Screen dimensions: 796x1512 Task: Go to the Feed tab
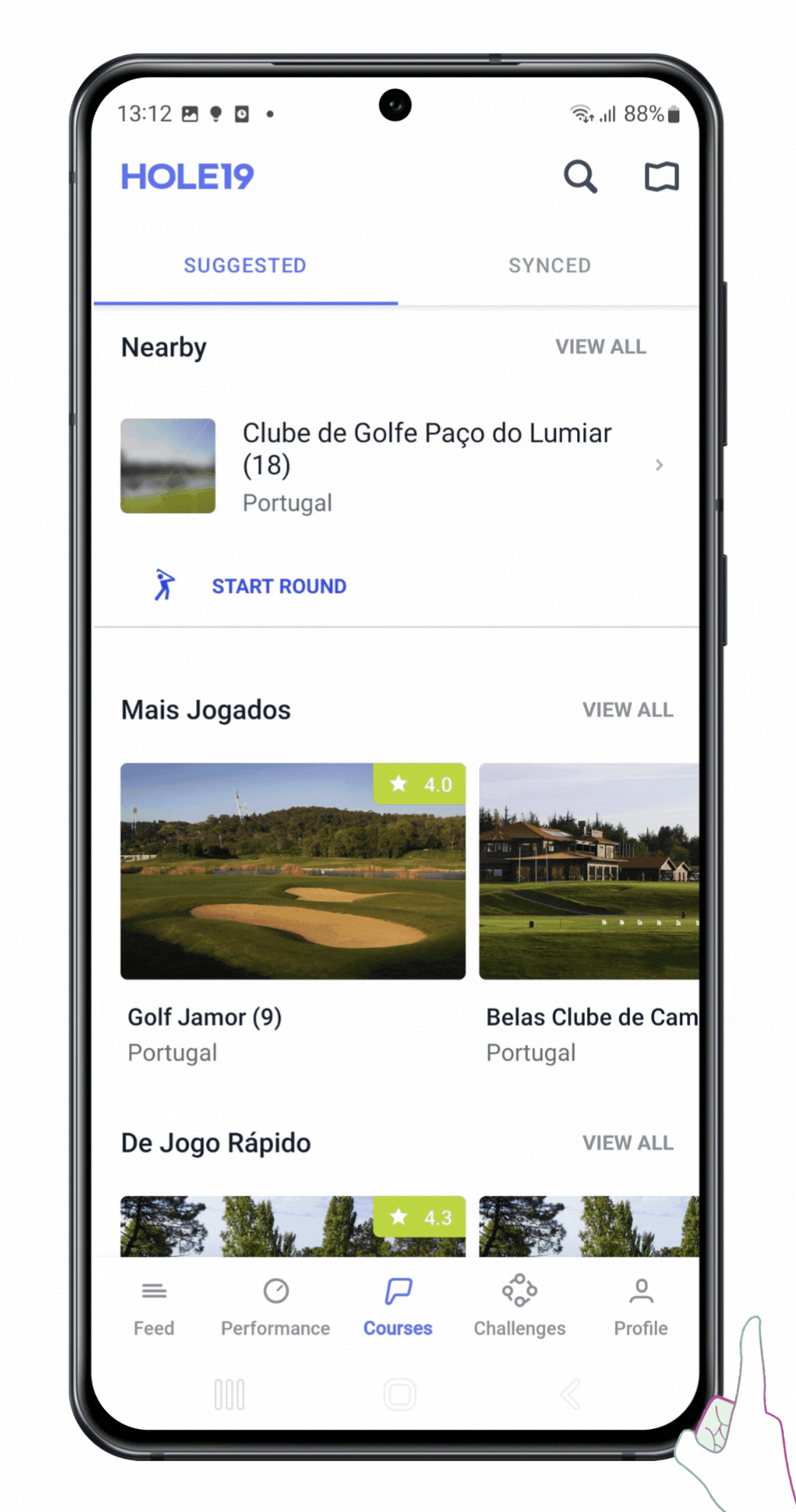[x=154, y=1306]
